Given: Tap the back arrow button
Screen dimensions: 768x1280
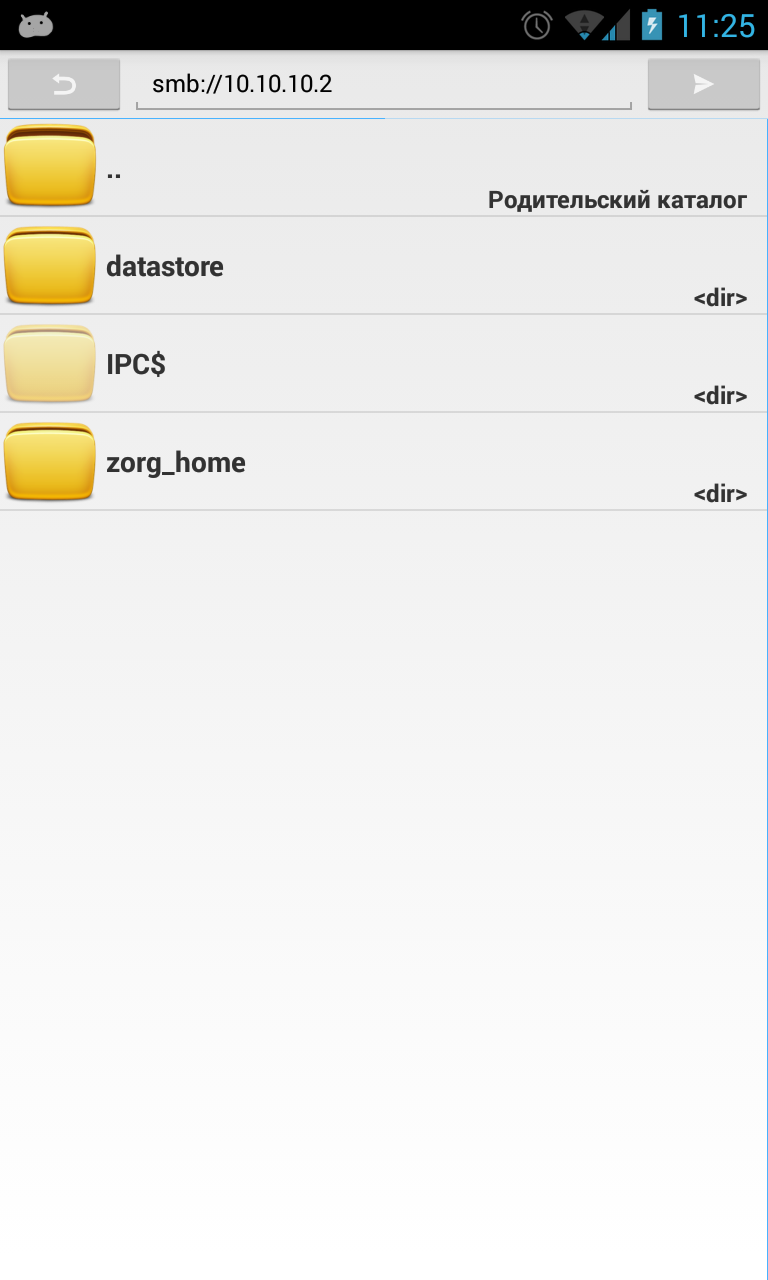Looking at the screenshot, I should click(64, 85).
